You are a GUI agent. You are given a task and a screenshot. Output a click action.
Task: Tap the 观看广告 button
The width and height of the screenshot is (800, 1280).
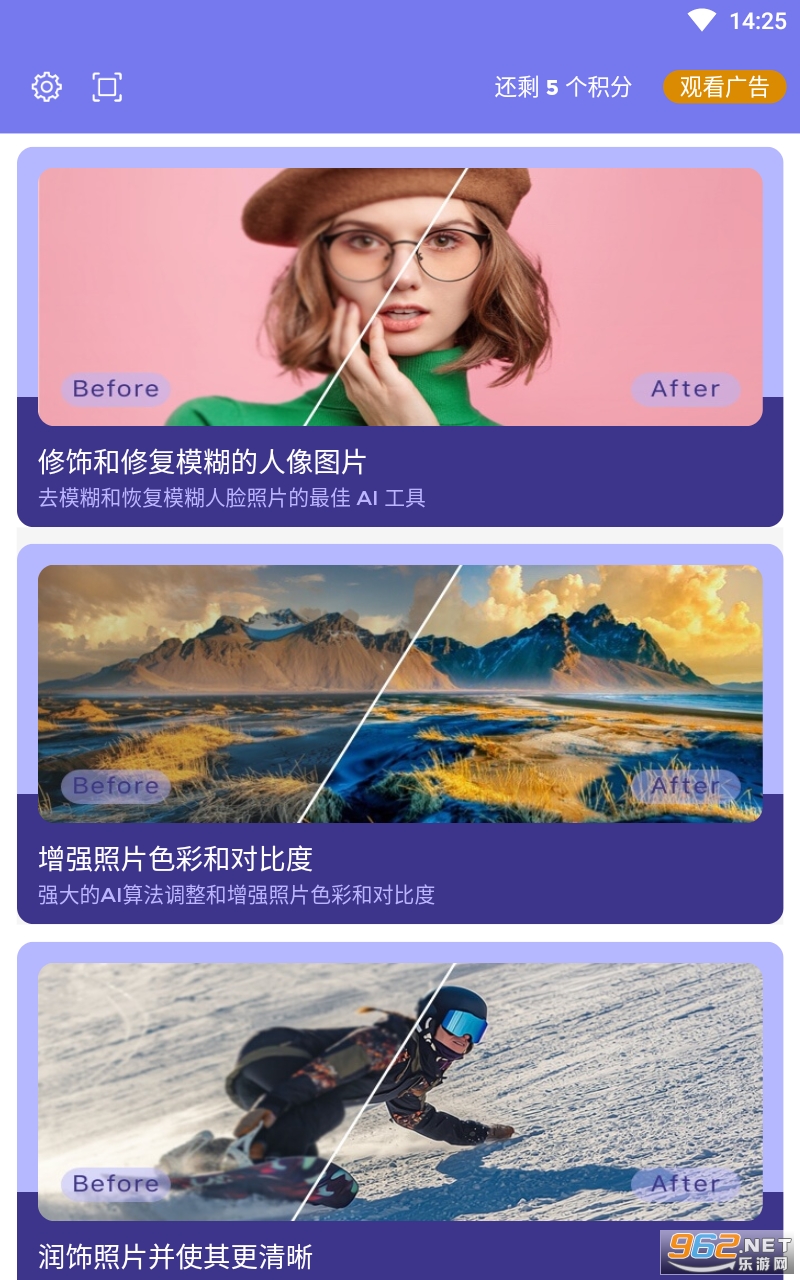(724, 87)
